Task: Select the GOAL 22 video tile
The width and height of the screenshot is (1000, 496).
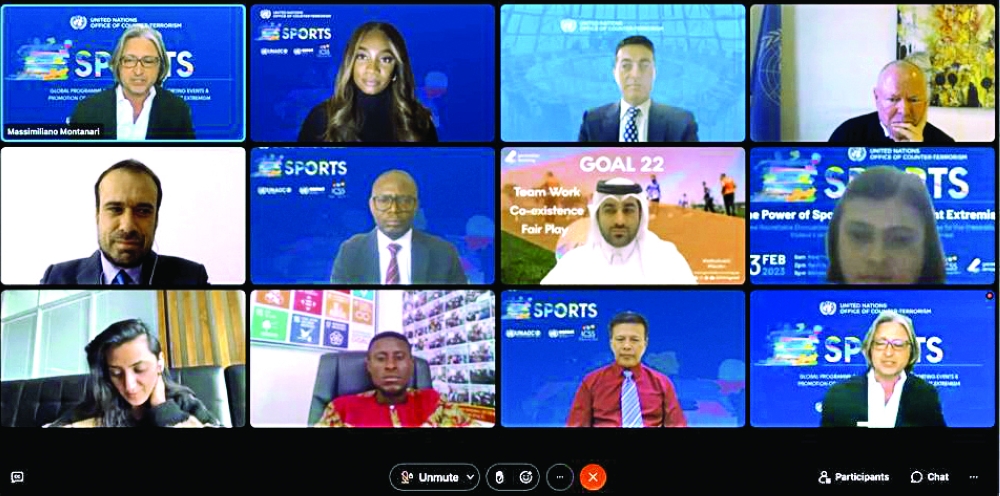Action: pyautogui.click(x=622, y=216)
